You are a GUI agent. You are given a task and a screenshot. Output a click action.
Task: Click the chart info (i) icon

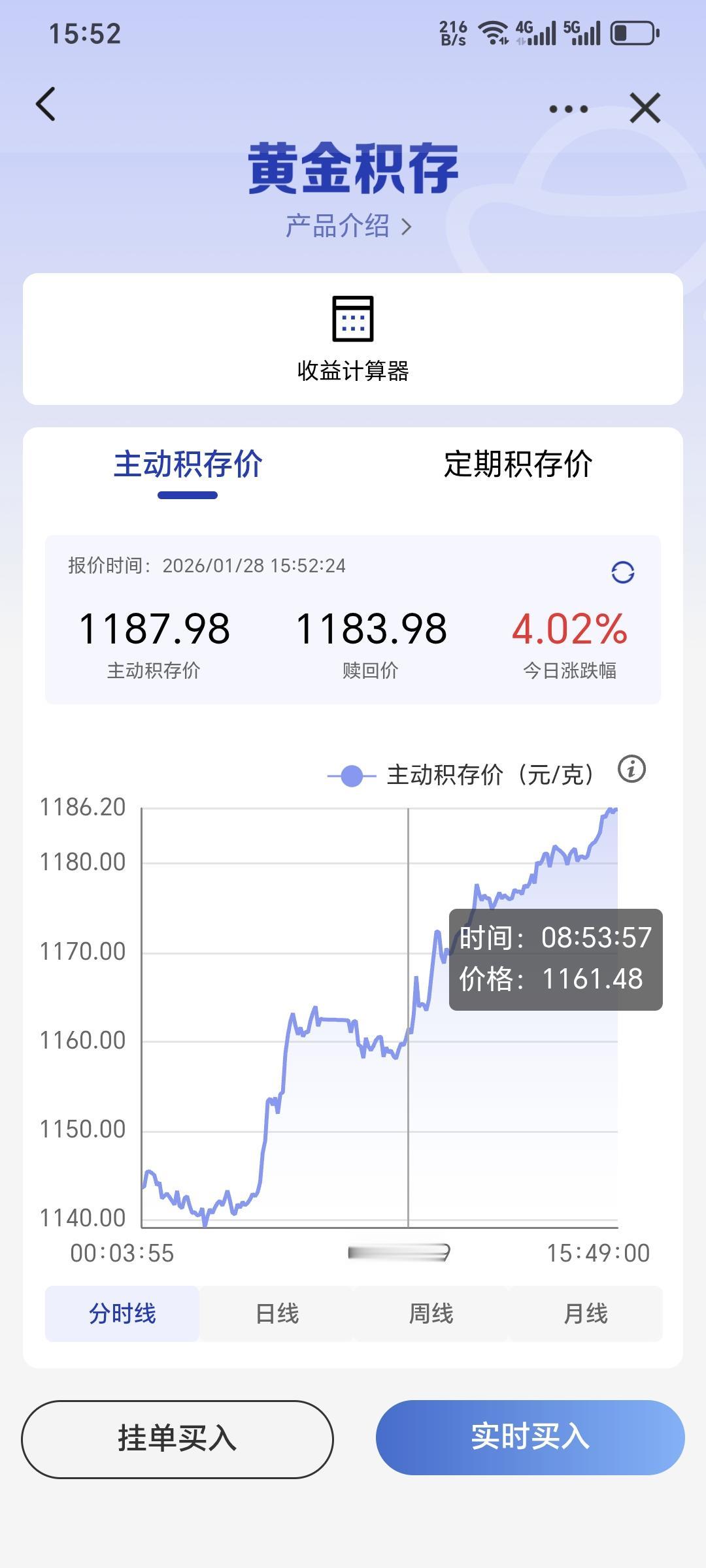(630, 772)
